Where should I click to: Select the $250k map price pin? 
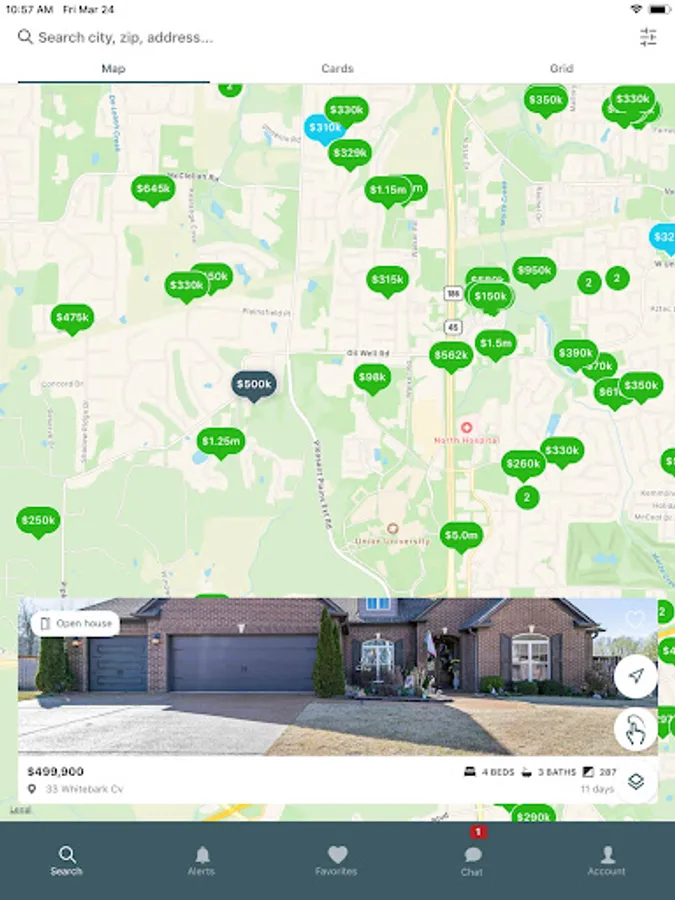click(x=38, y=521)
